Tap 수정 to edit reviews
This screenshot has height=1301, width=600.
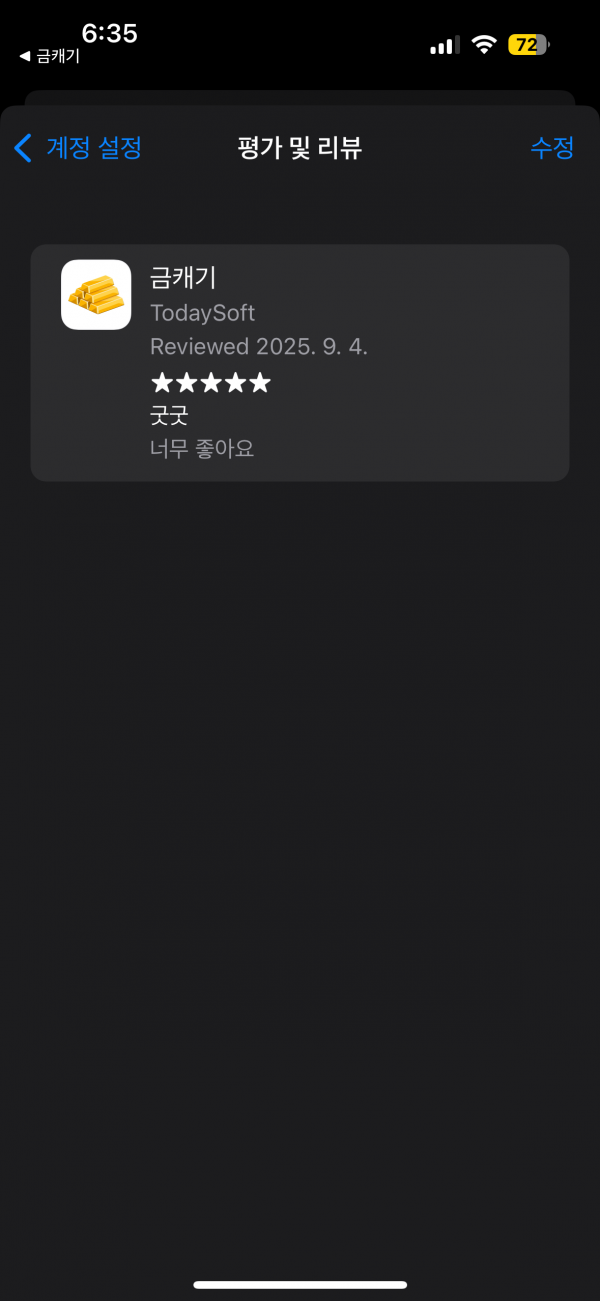coord(552,148)
